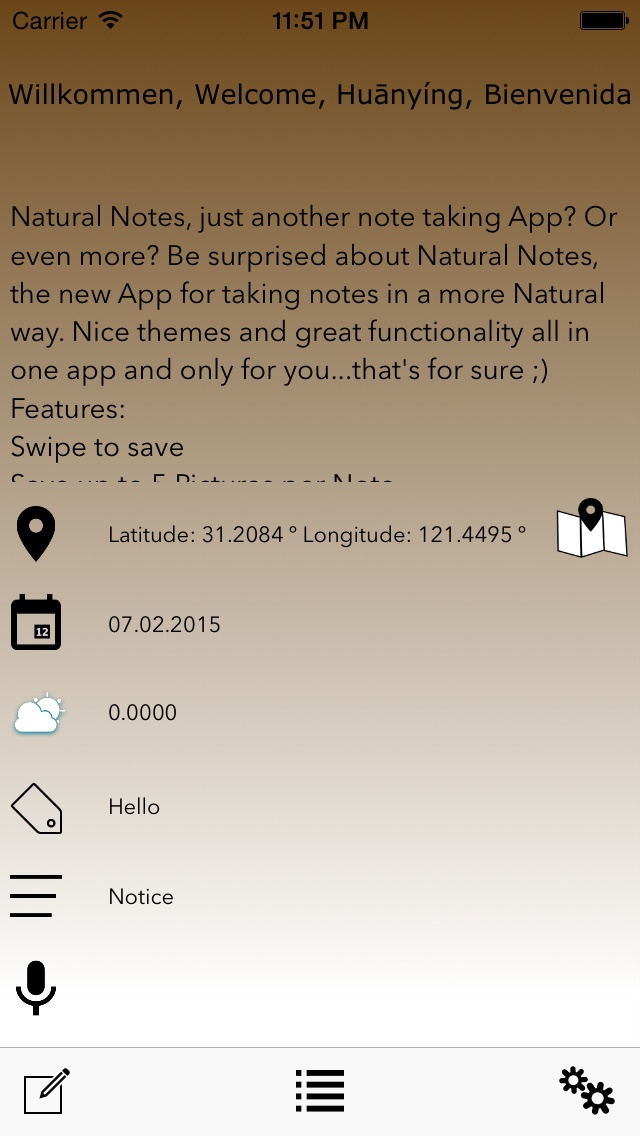
Task: Tap the weather cloud icon
Action: tap(39, 714)
